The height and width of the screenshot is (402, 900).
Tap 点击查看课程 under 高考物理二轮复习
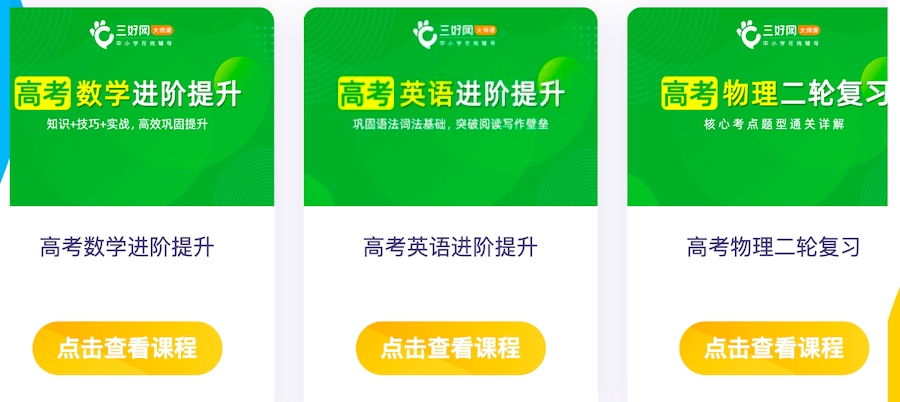773,348
